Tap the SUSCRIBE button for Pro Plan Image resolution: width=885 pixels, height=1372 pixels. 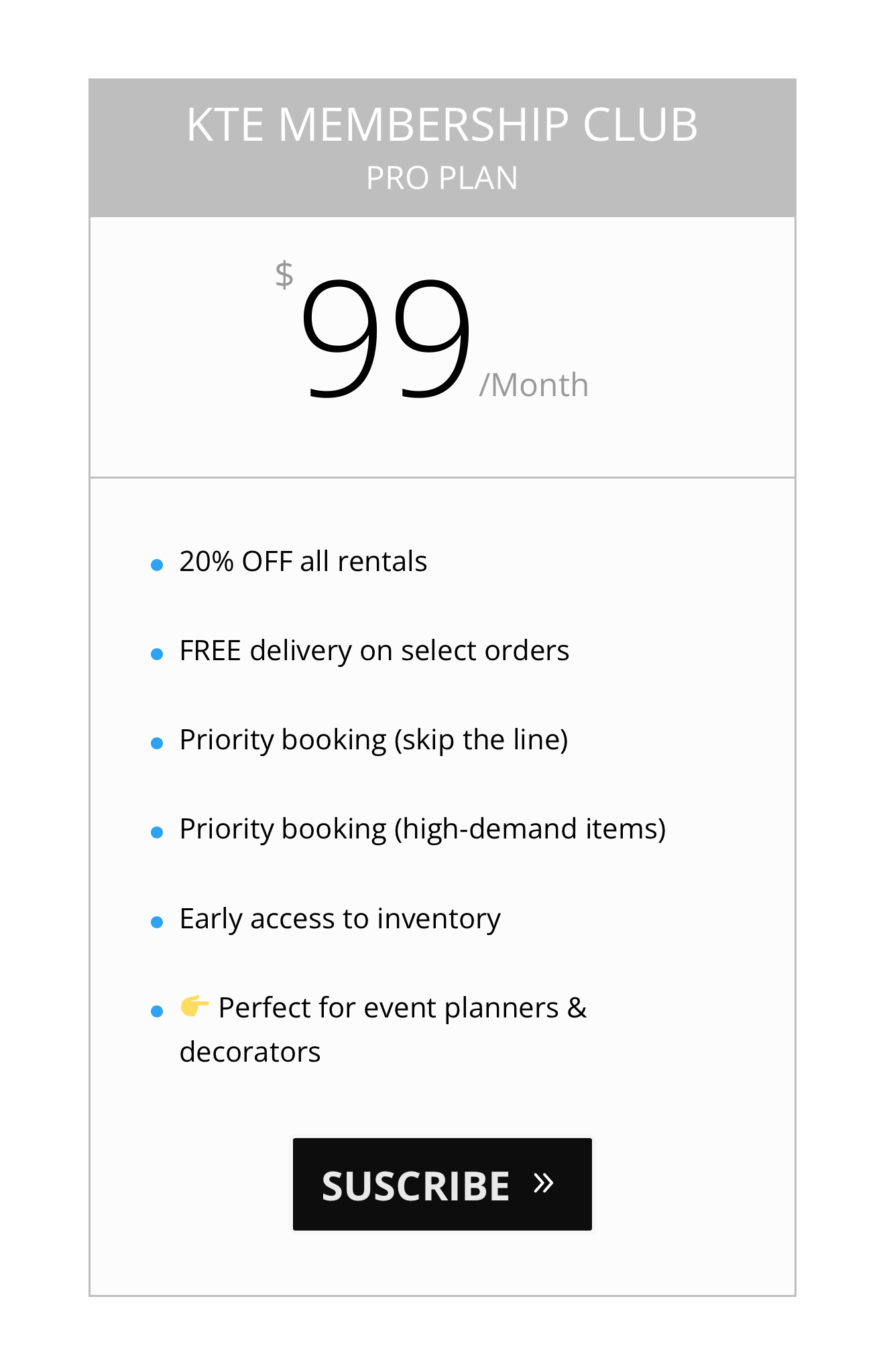coord(442,1184)
